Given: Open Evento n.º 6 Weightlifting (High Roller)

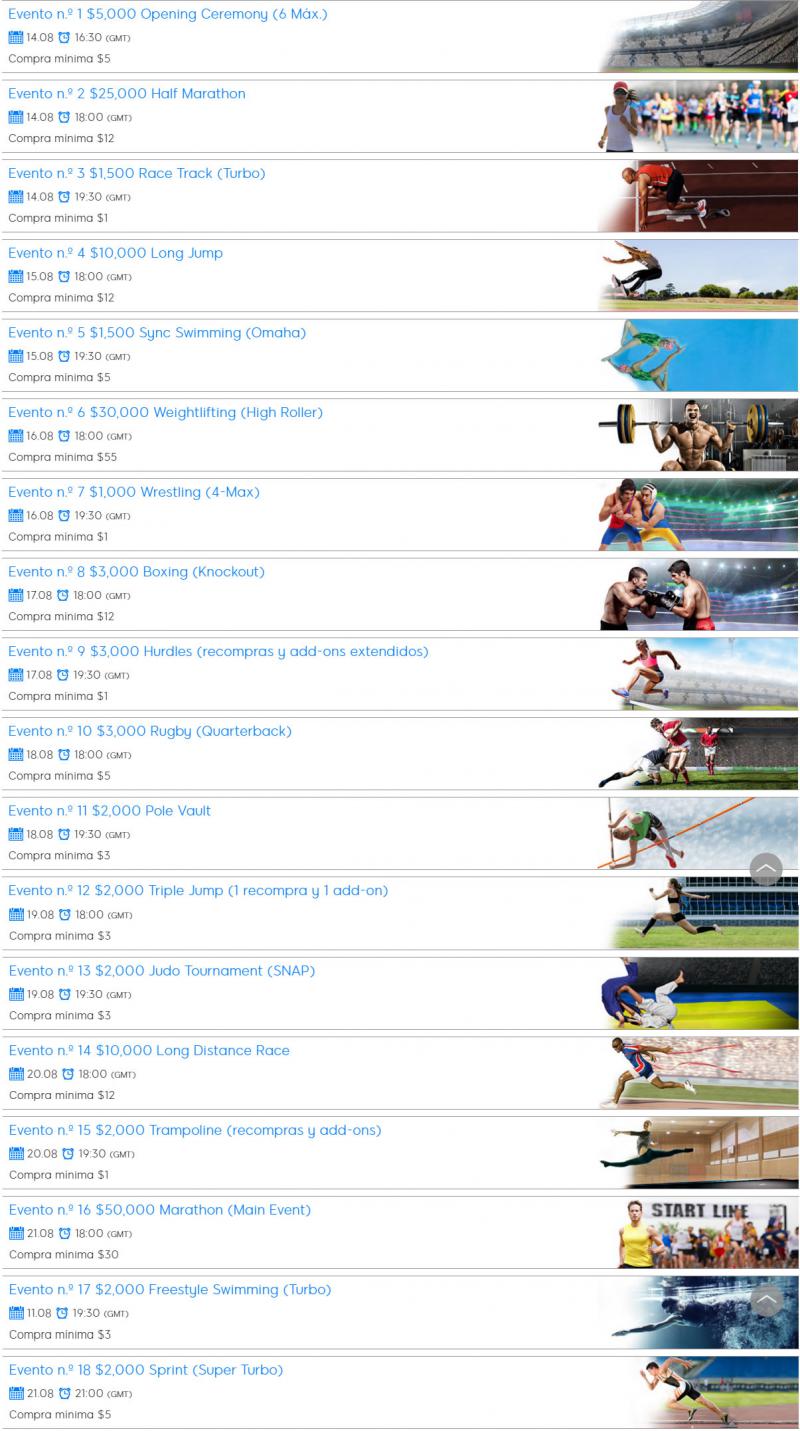Looking at the screenshot, I should pos(165,413).
